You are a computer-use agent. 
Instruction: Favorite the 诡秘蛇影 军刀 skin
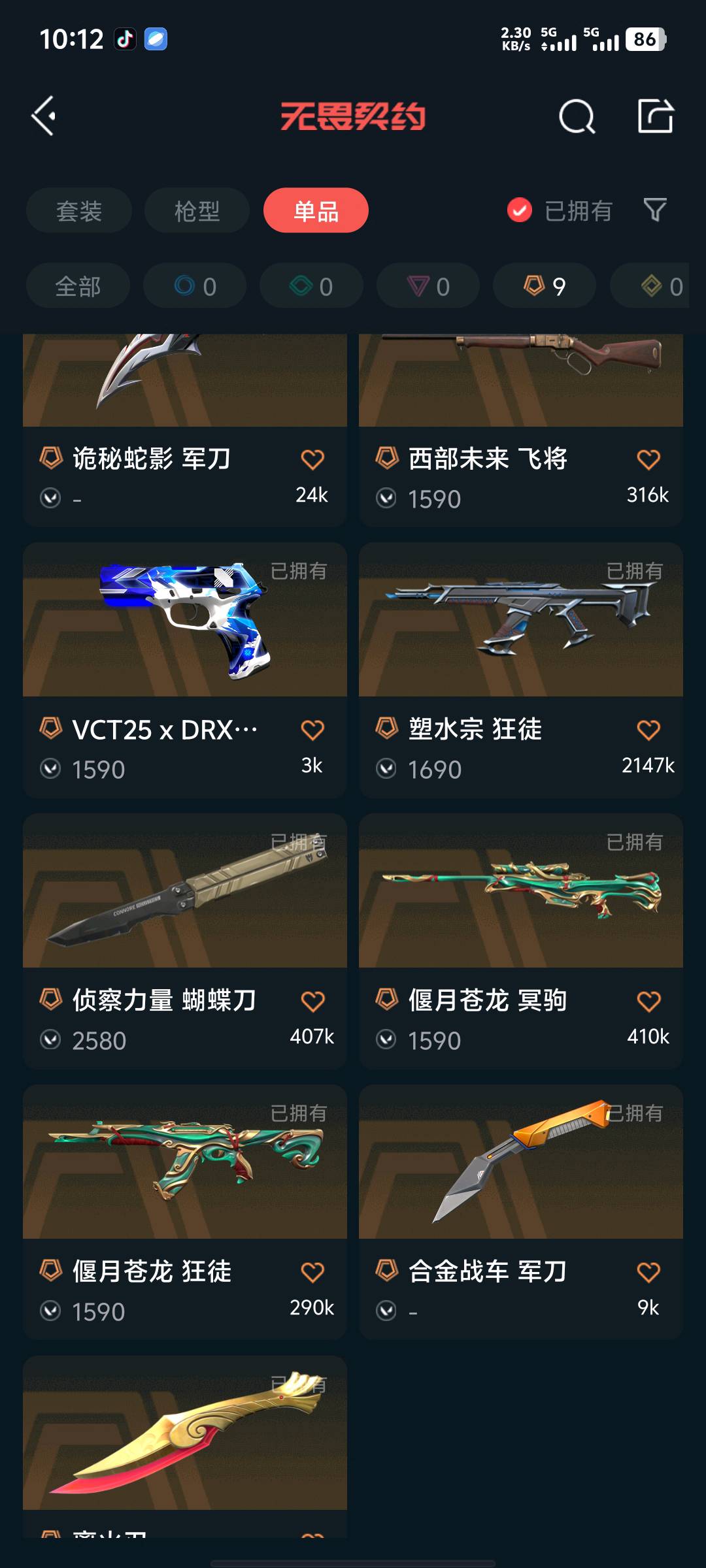pos(312,459)
